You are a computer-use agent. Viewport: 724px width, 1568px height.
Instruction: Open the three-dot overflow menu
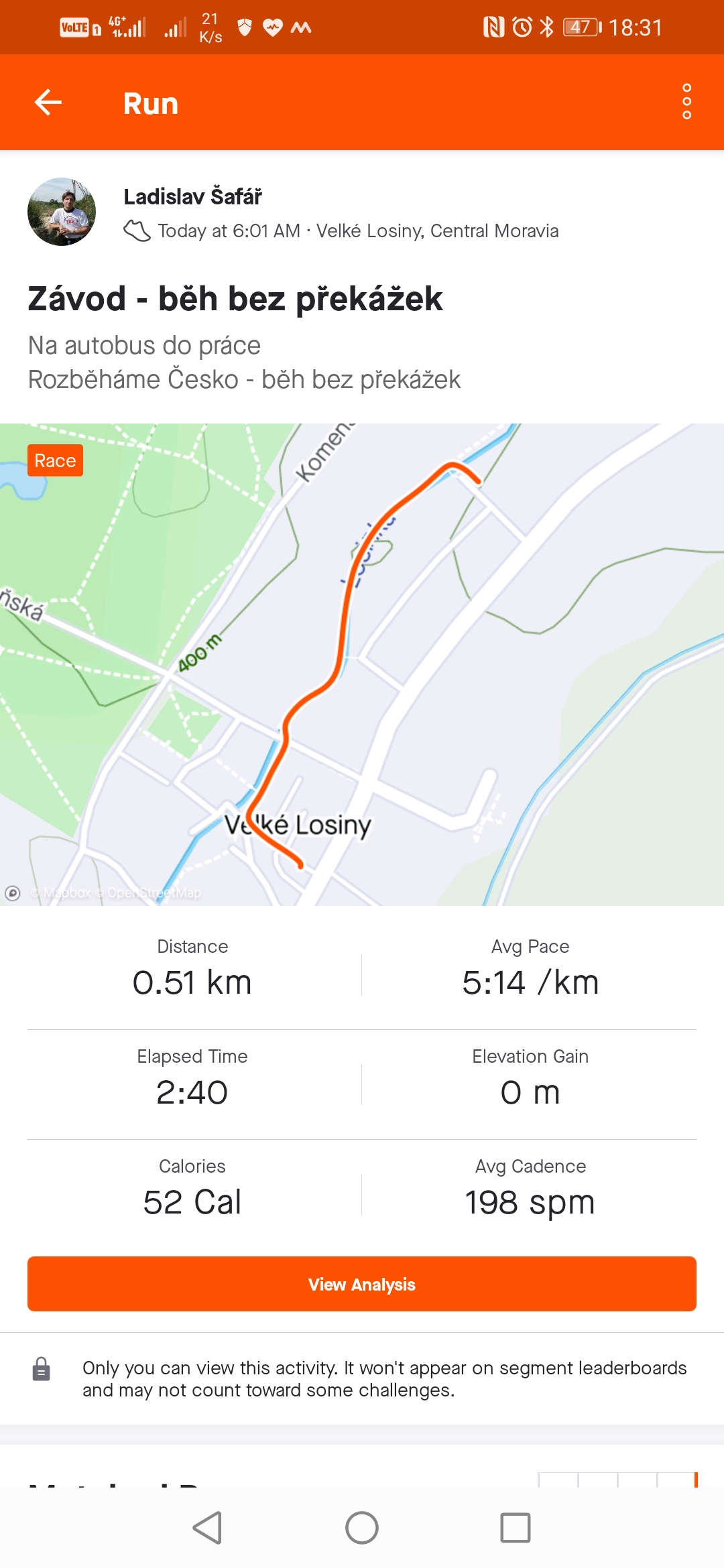(x=686, y=102)
